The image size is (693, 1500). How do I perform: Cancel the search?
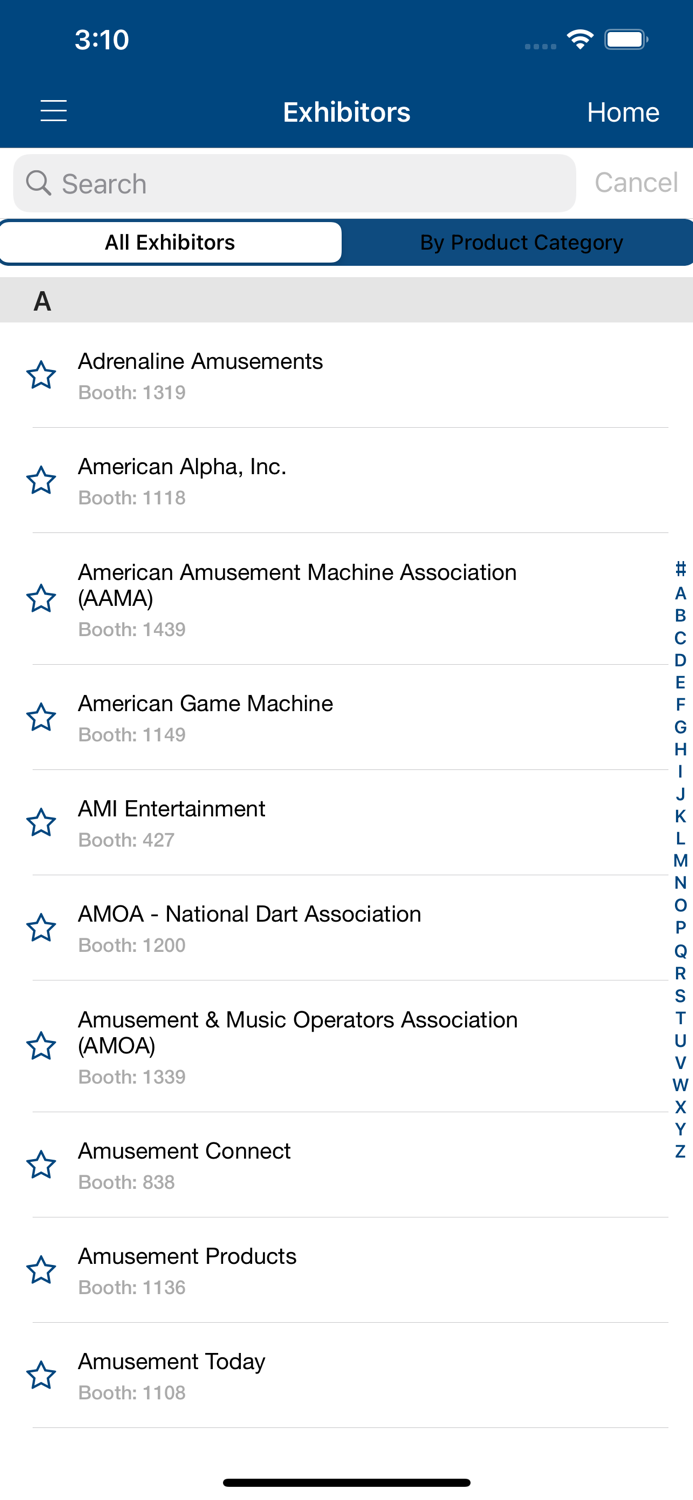[x=636, y=183]
